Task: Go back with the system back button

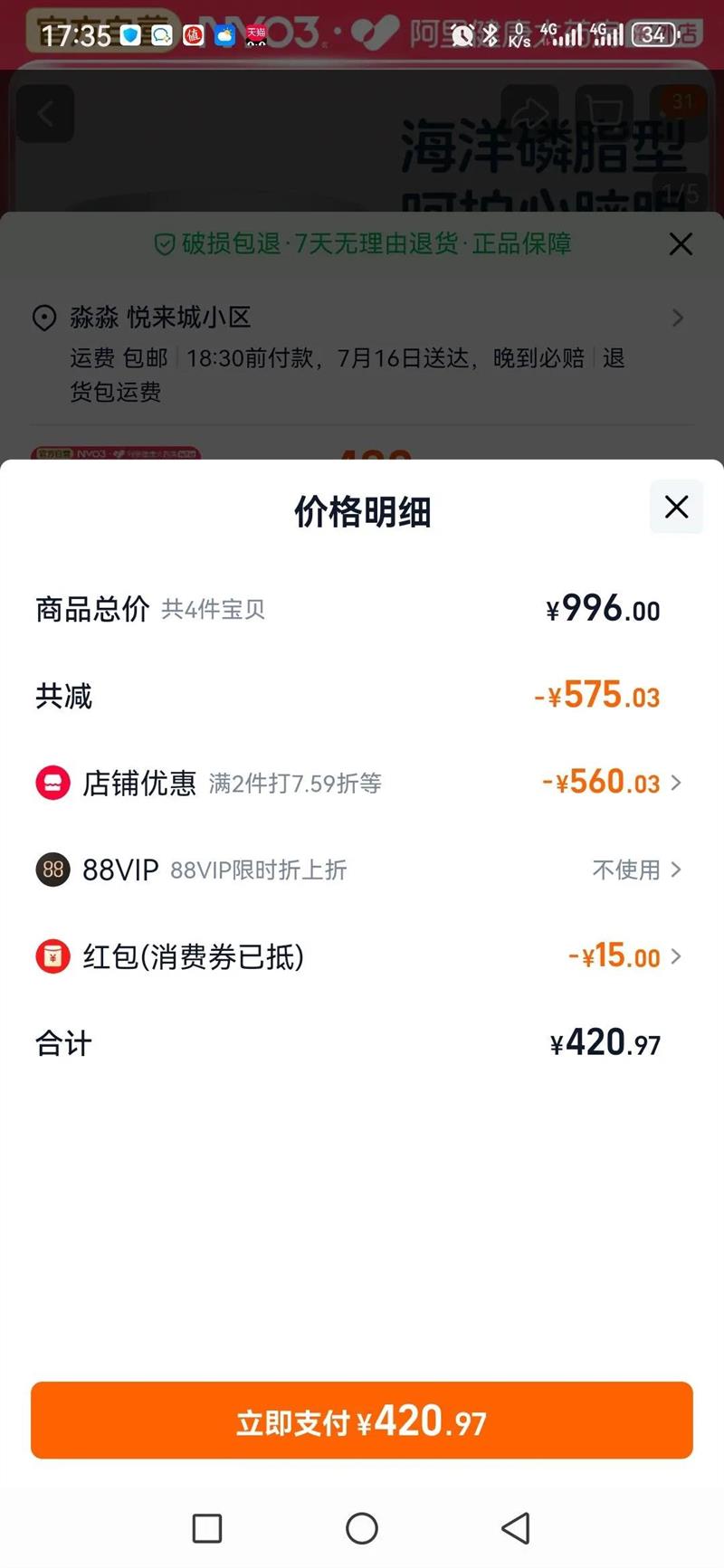Action: [516, 1528]
